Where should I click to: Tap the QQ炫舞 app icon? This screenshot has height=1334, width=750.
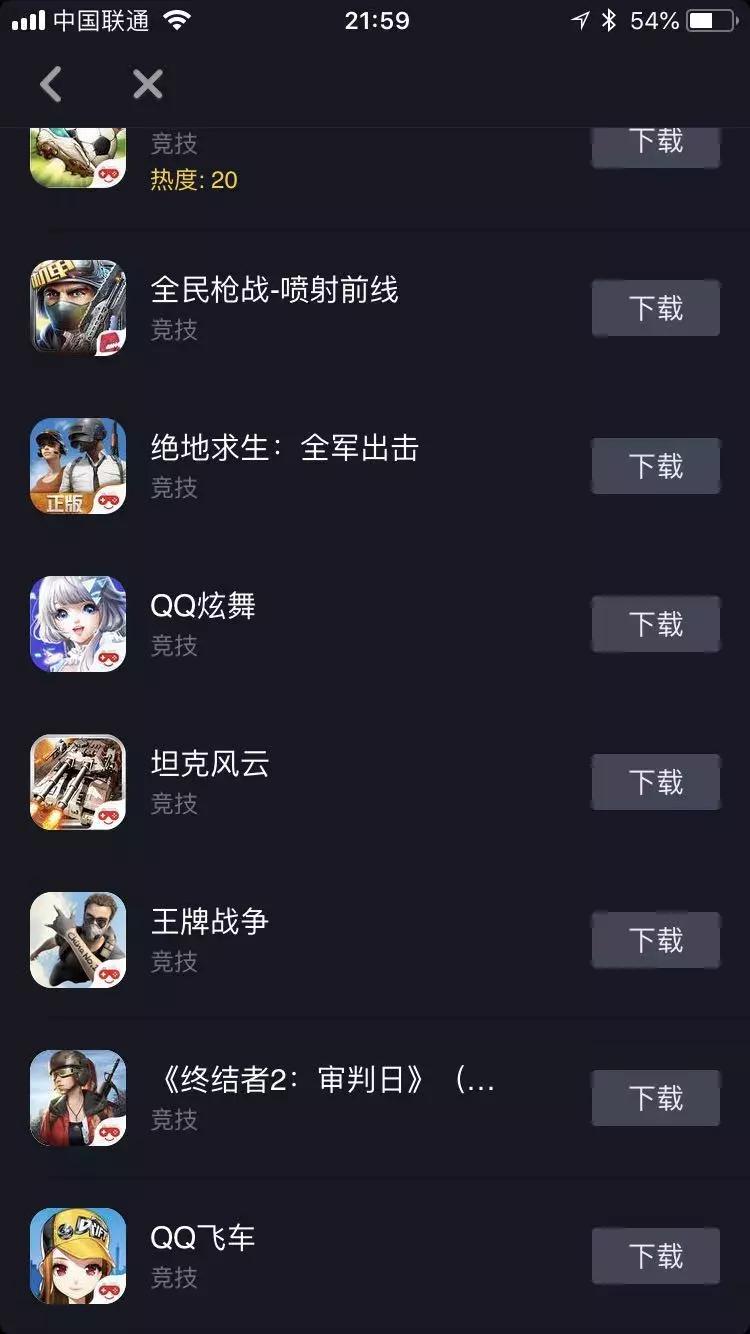point(77,624)
